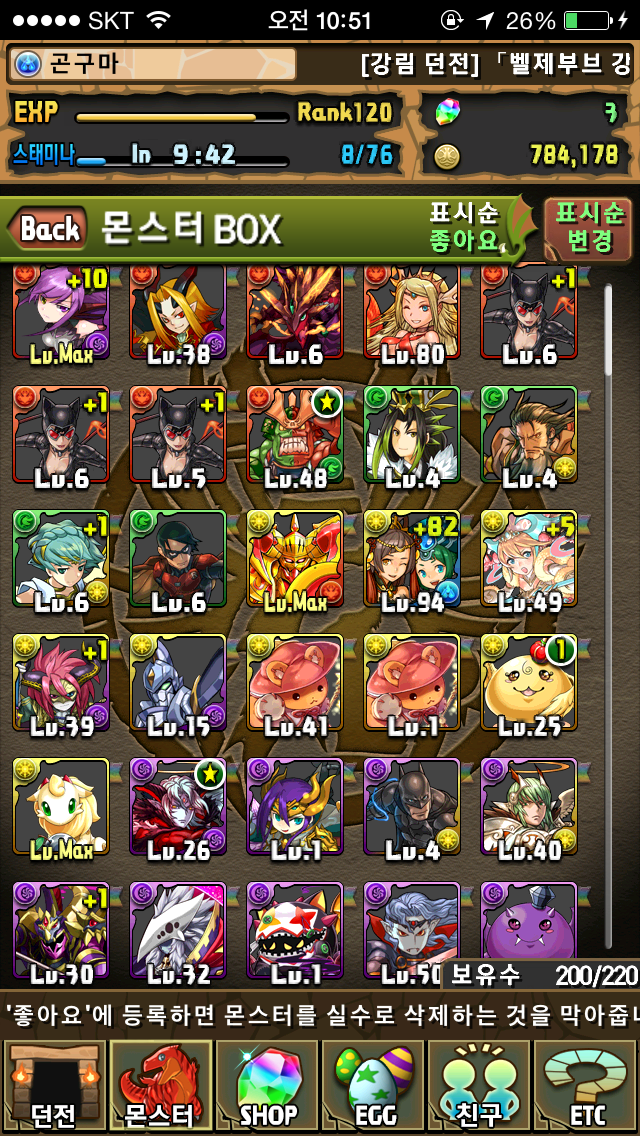
Task: Select the Lv.41 bear hat monster
Action: coord(294,682)
